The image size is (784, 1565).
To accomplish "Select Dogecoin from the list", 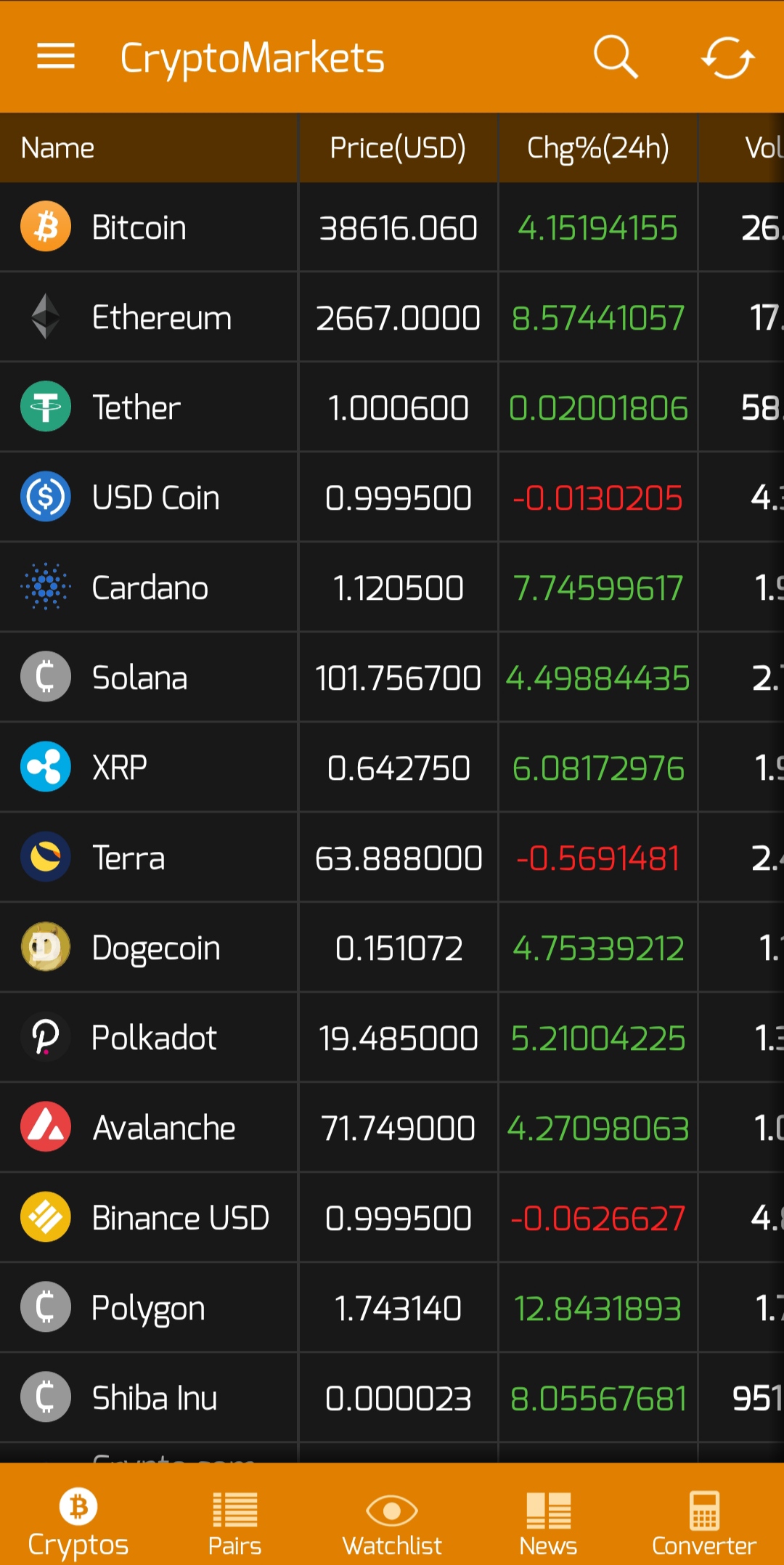I will tap(155, 948).
